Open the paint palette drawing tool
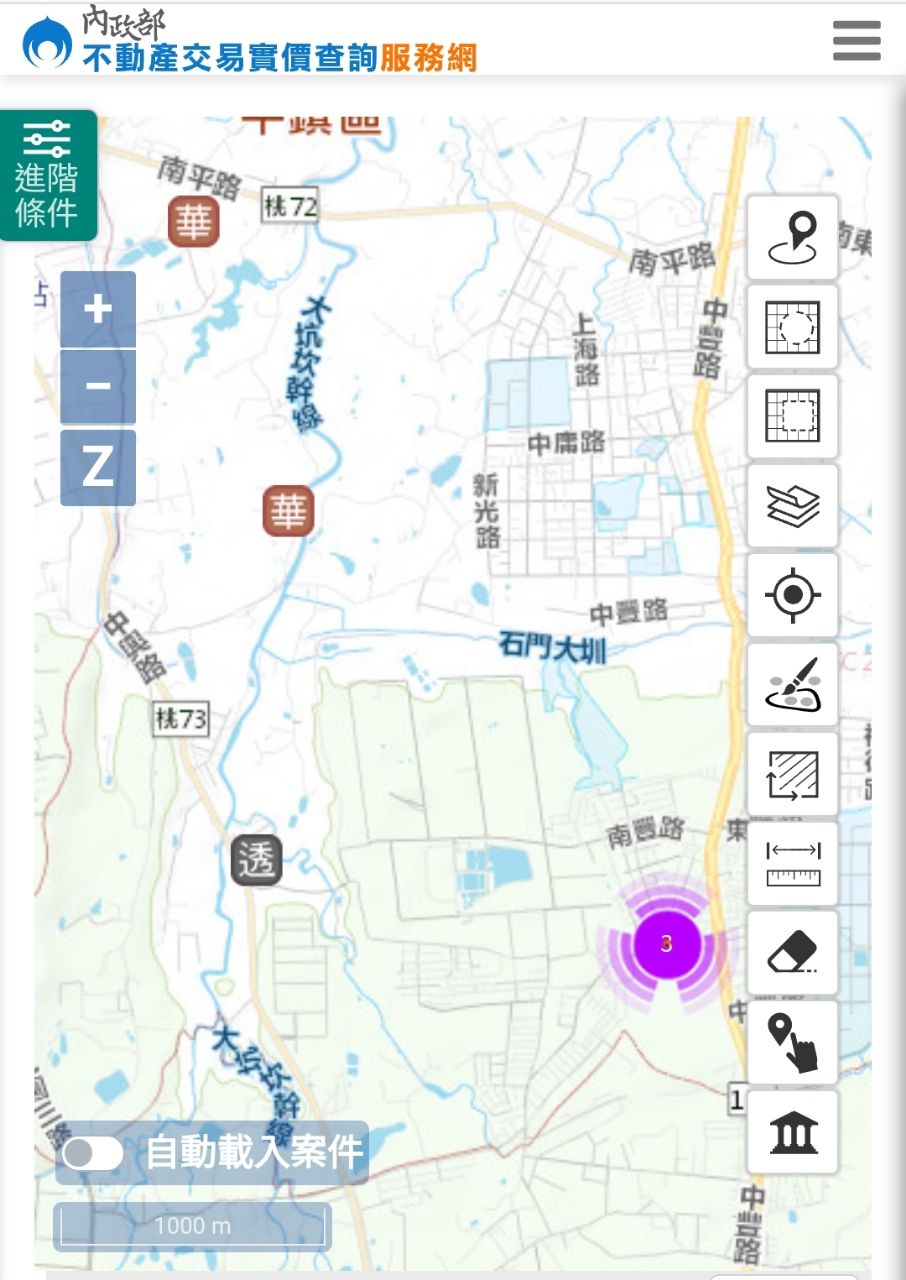The width and height of the screenshot is (906, 1280). point(792,685)
